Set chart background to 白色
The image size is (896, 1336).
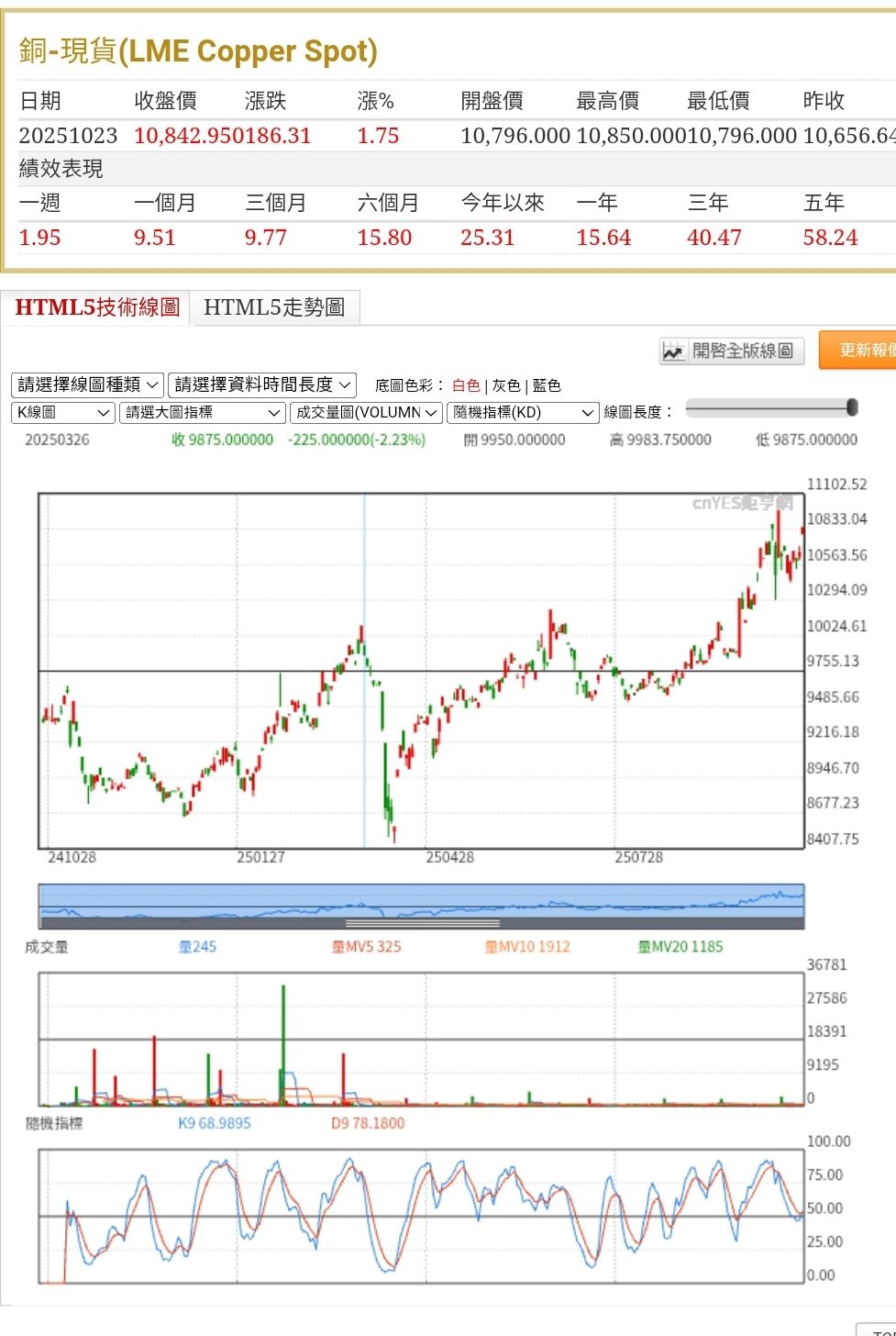click(x=466, y=385)
